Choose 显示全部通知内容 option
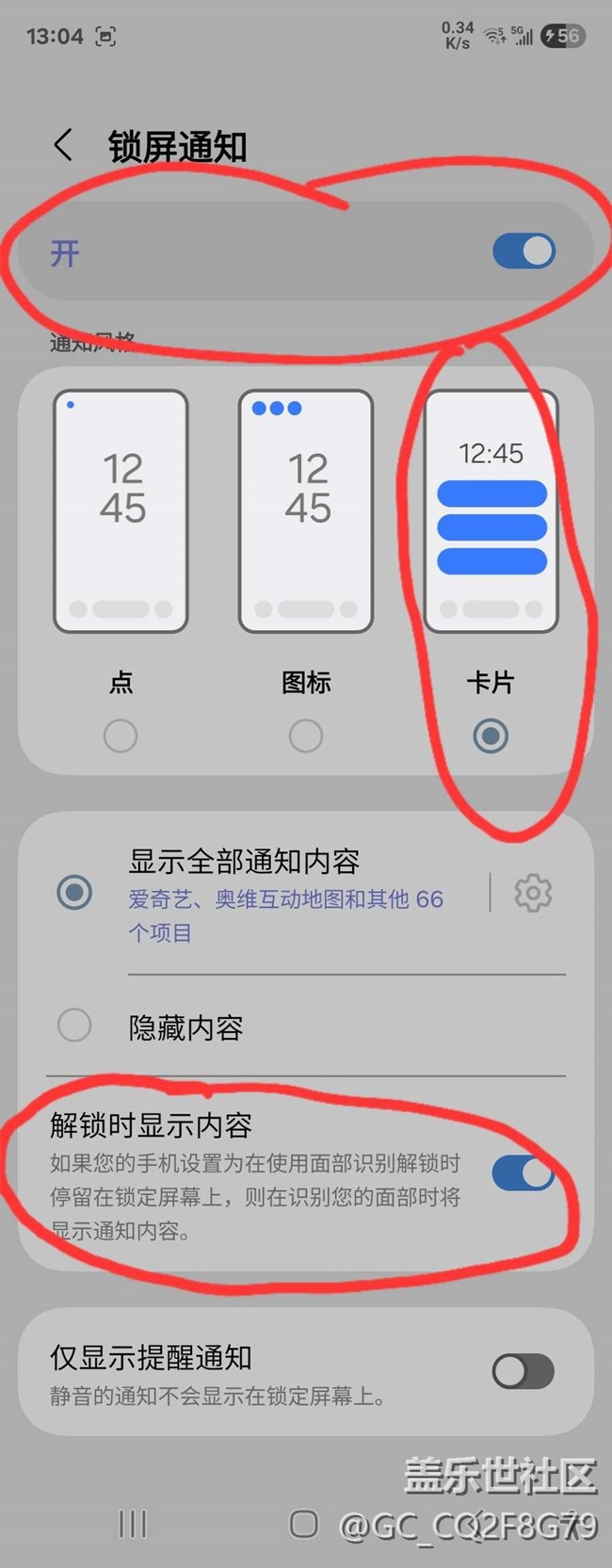This screenshot has height=1568, width=612. 74,892
